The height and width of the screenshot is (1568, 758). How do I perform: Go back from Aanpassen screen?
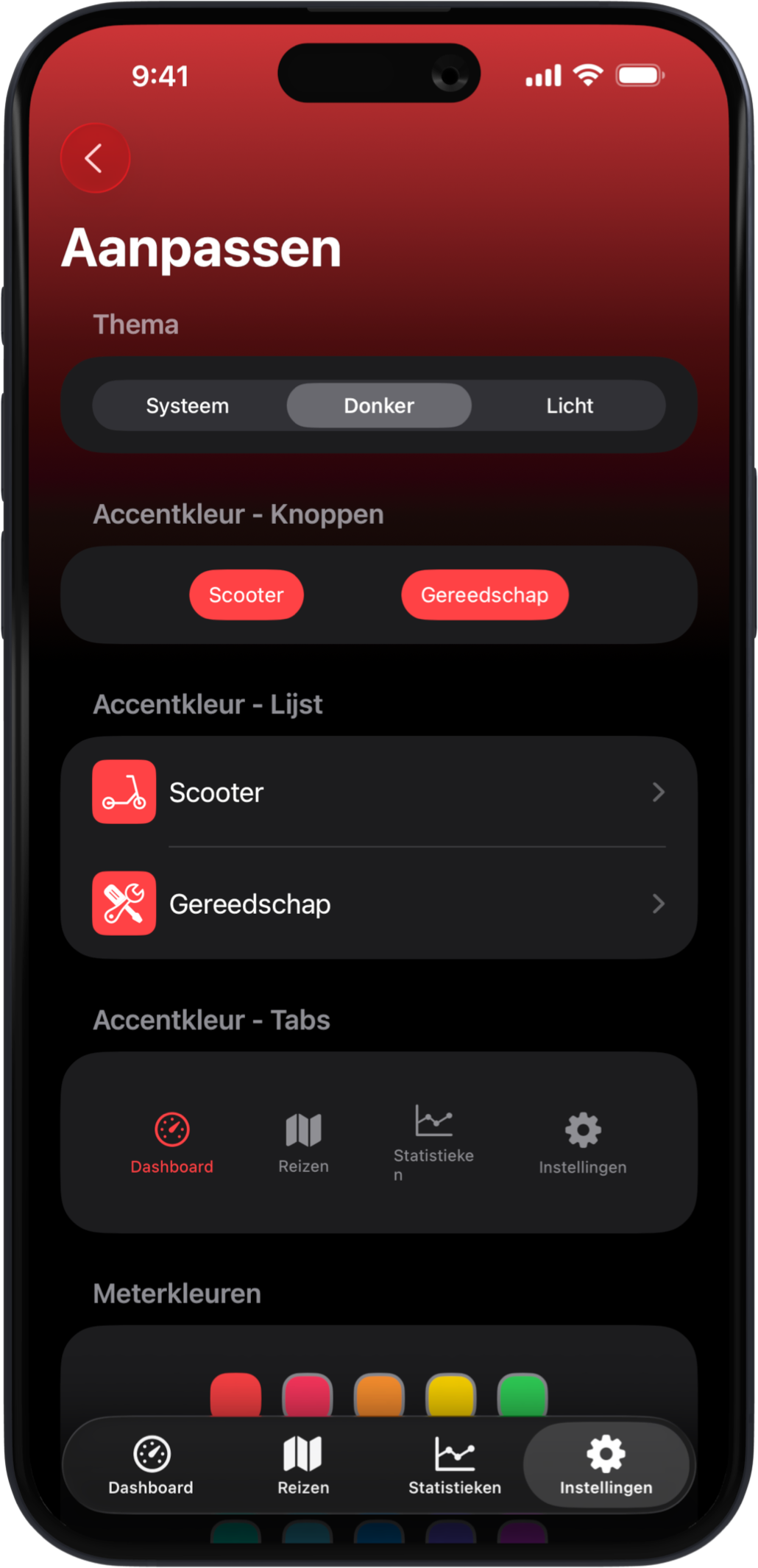click(95, 158)
